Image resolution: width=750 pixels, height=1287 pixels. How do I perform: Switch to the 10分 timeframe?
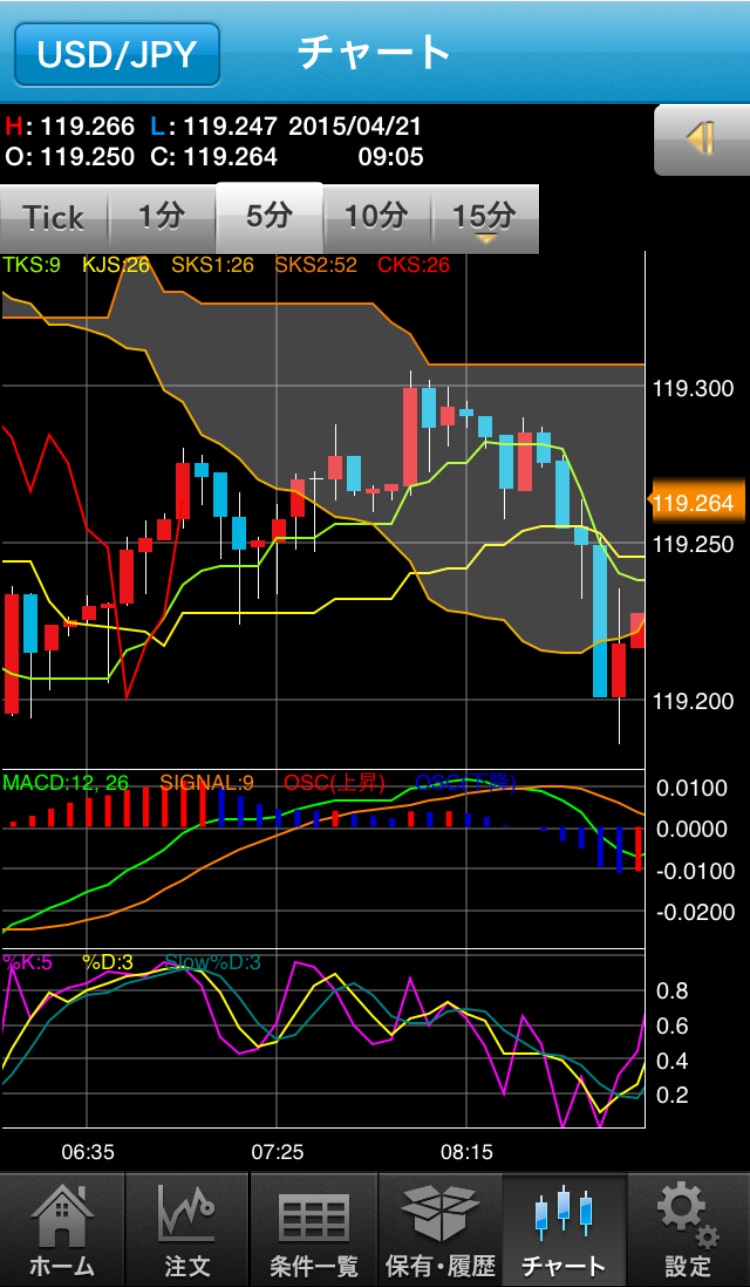tap(377, 216)
